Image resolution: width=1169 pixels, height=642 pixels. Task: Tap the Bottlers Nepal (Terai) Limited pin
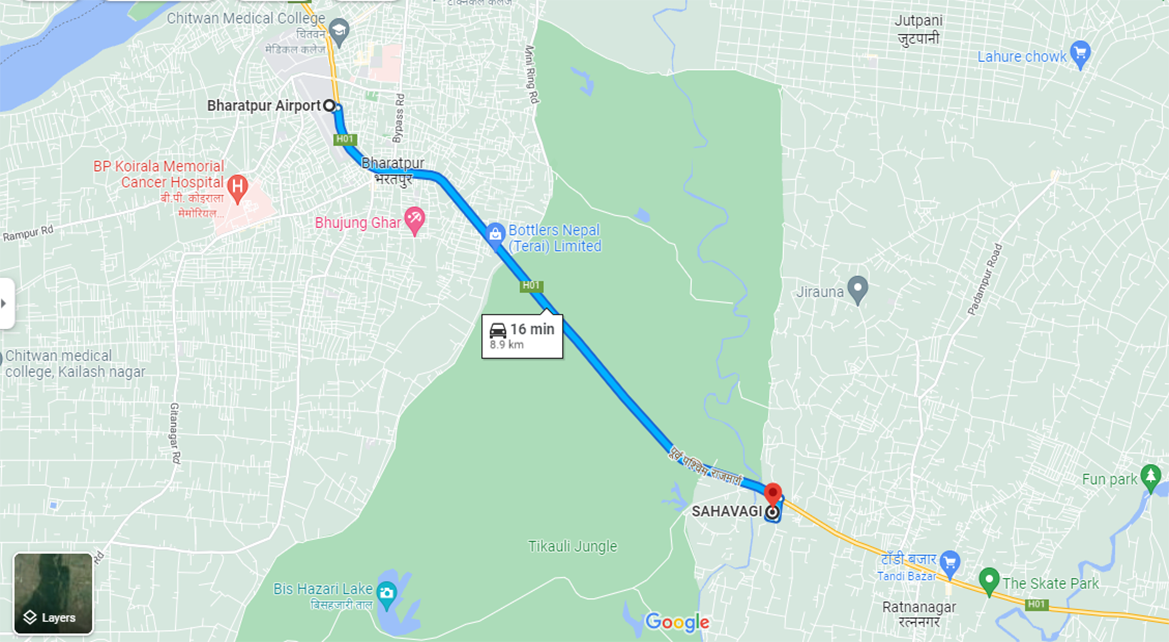click(x=494, y=233)
